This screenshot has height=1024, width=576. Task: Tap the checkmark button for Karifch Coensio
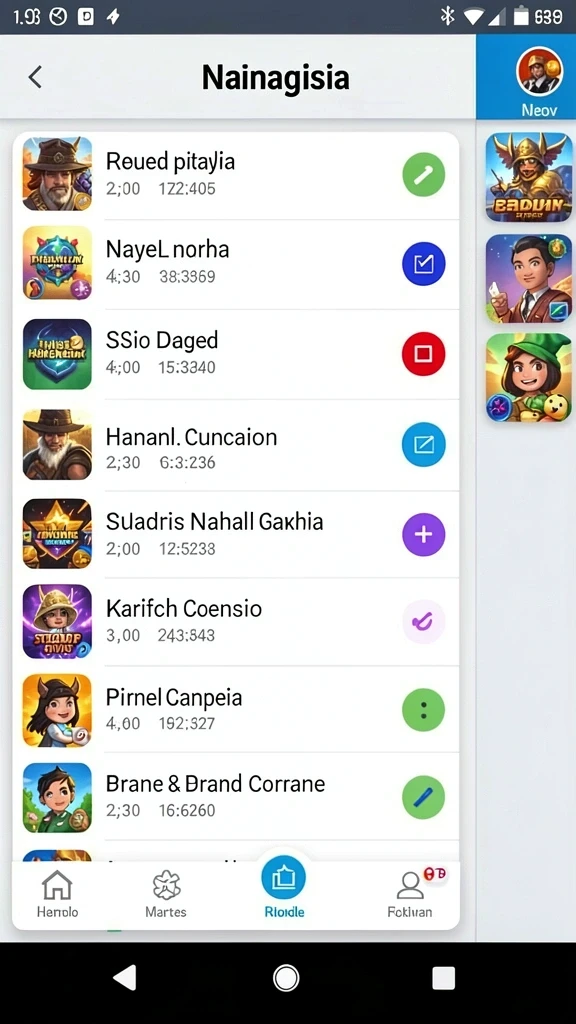coord(423,622)
